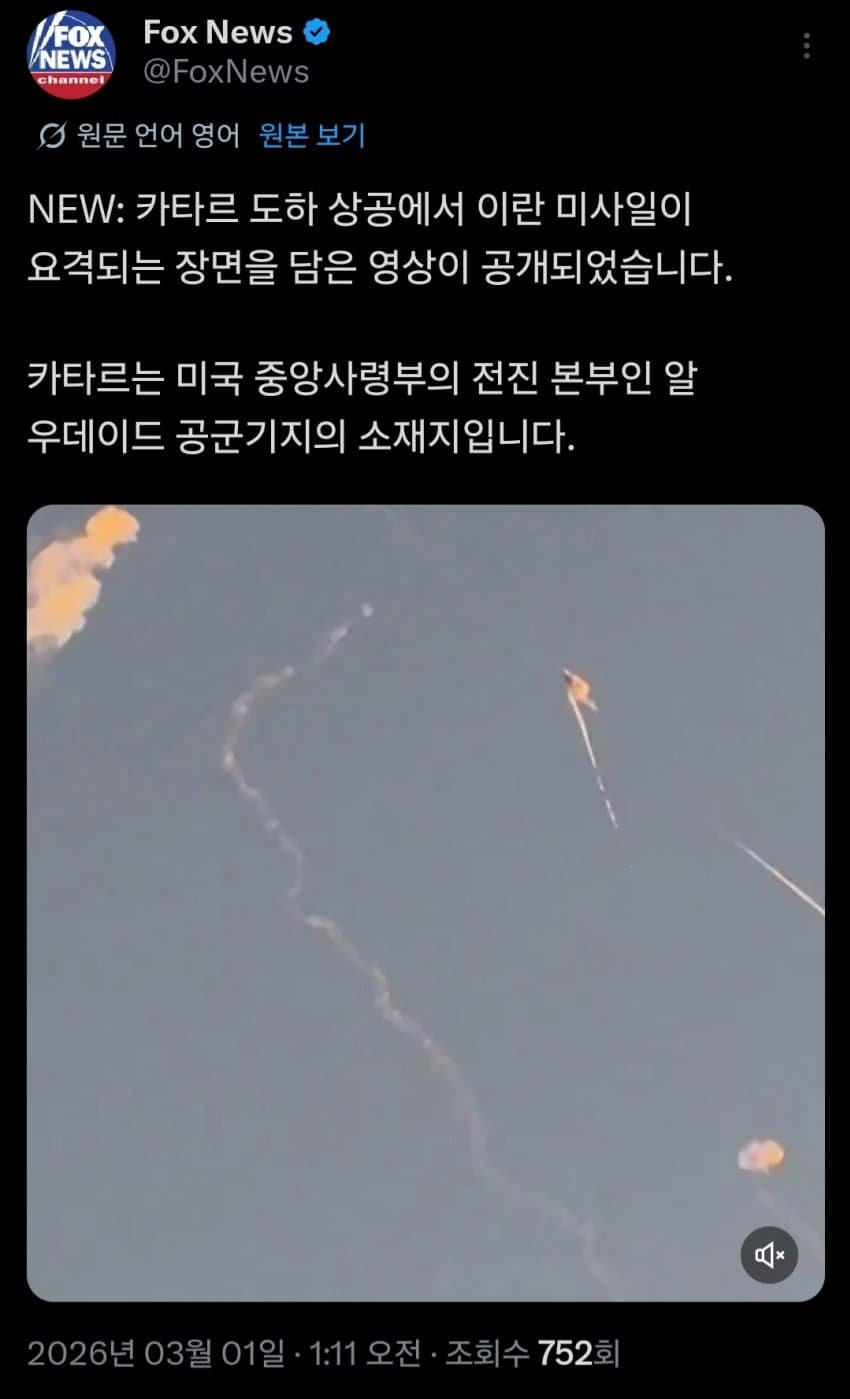Image resolution: width=850 pixels, height=1399 pixels.
Task: Open the missile interception video
Action: click(425, 900)
